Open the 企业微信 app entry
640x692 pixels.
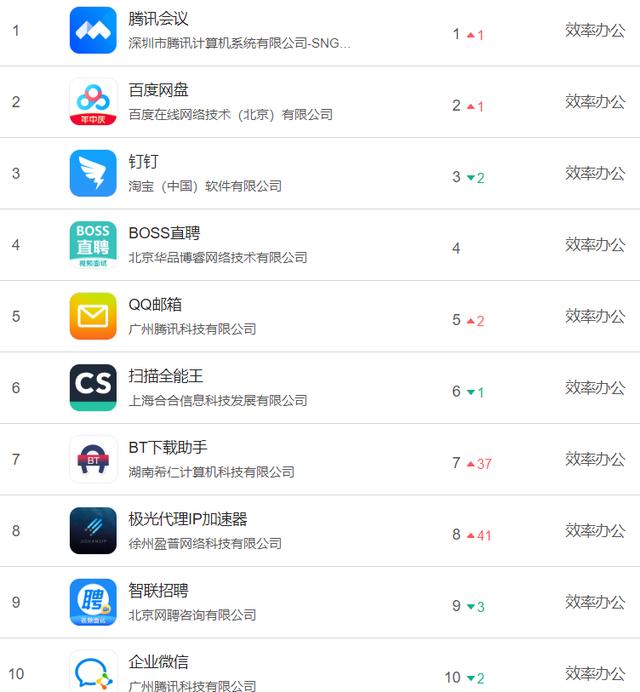point(159,662)
